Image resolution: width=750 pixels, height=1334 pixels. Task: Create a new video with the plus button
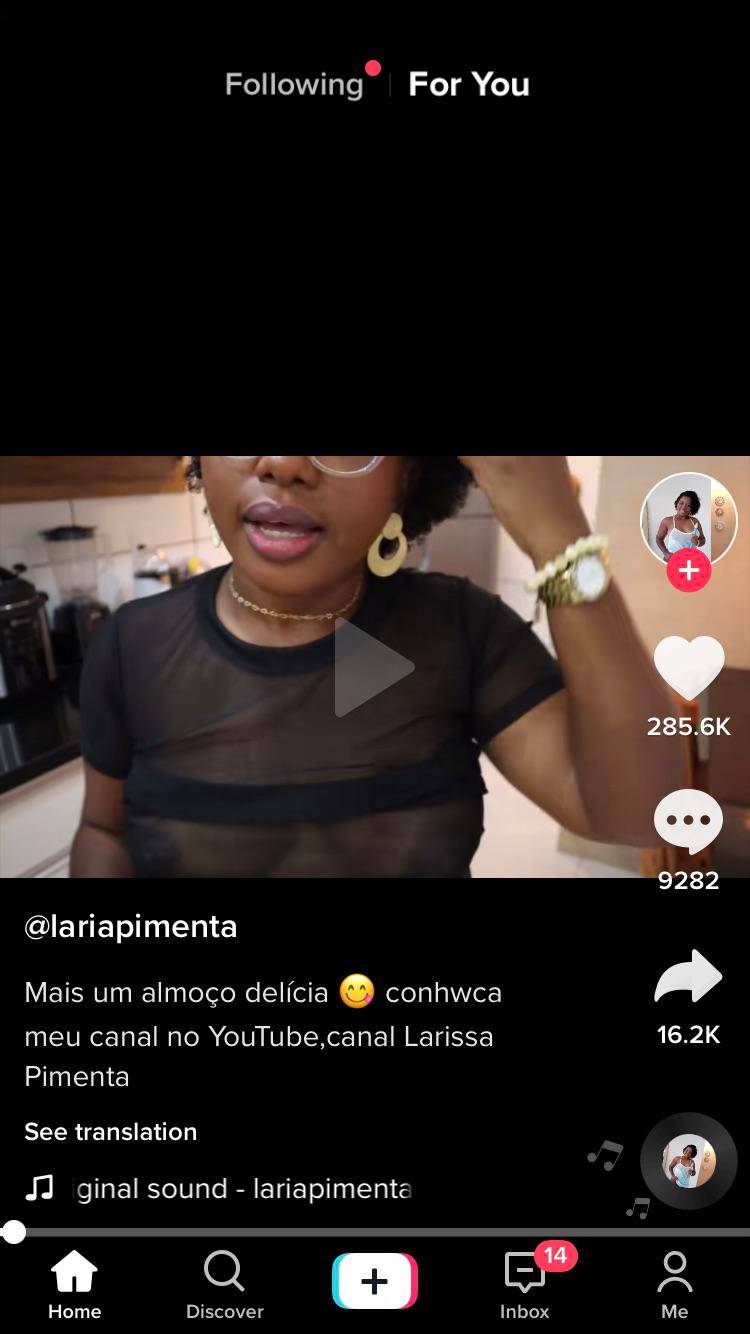(375, 1281)
